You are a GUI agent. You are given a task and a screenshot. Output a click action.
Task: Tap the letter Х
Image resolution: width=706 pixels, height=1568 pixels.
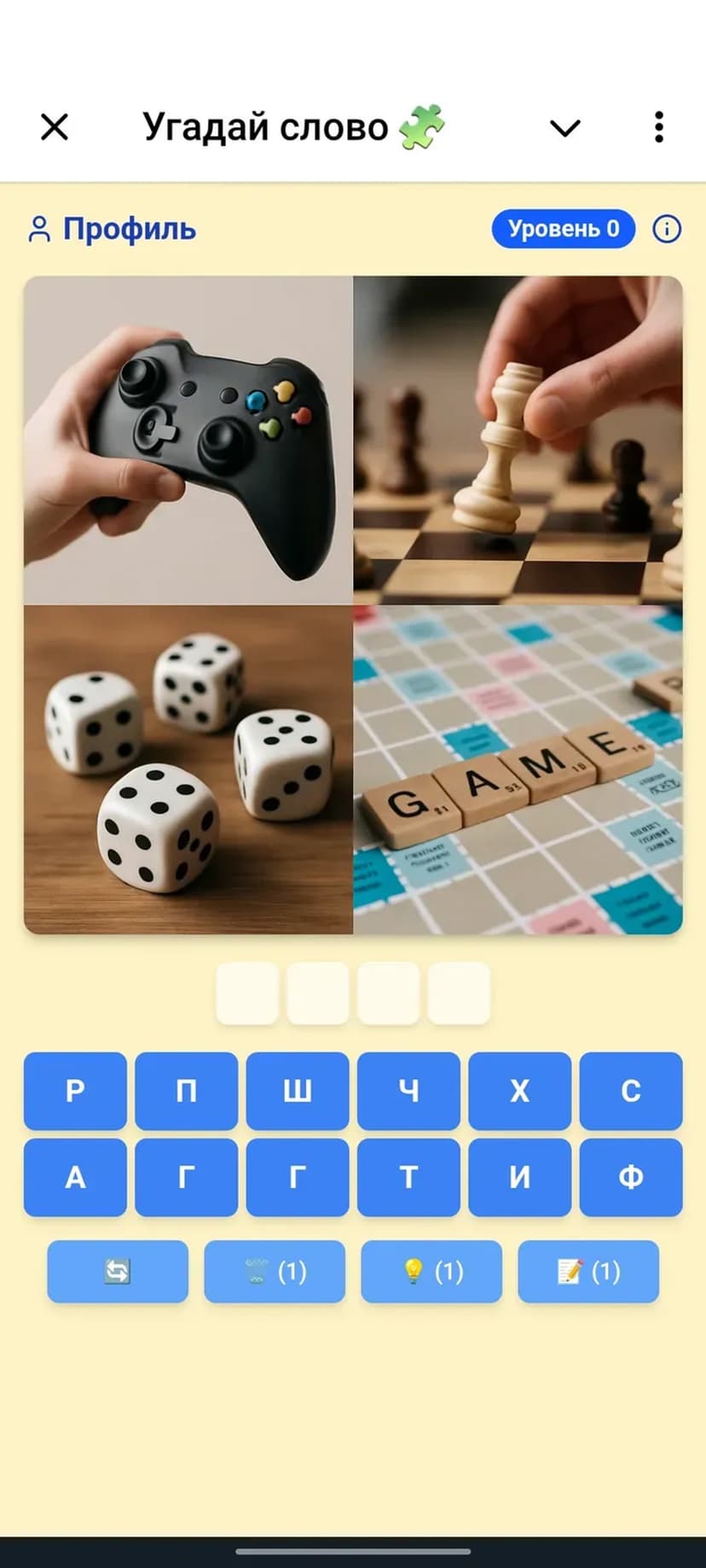pos(519,1091)
